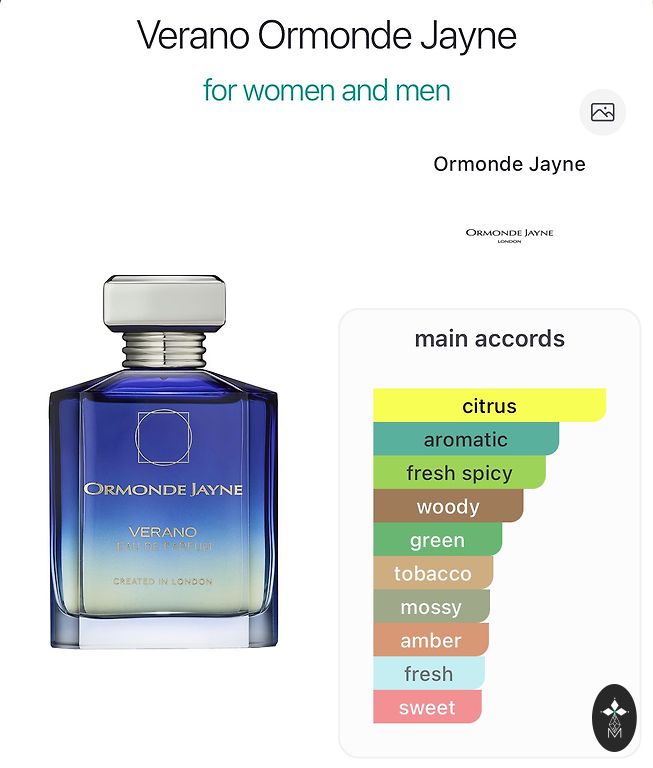Tap the floating dark round button
Screen dimensions: 653x768
coord(613,717)
